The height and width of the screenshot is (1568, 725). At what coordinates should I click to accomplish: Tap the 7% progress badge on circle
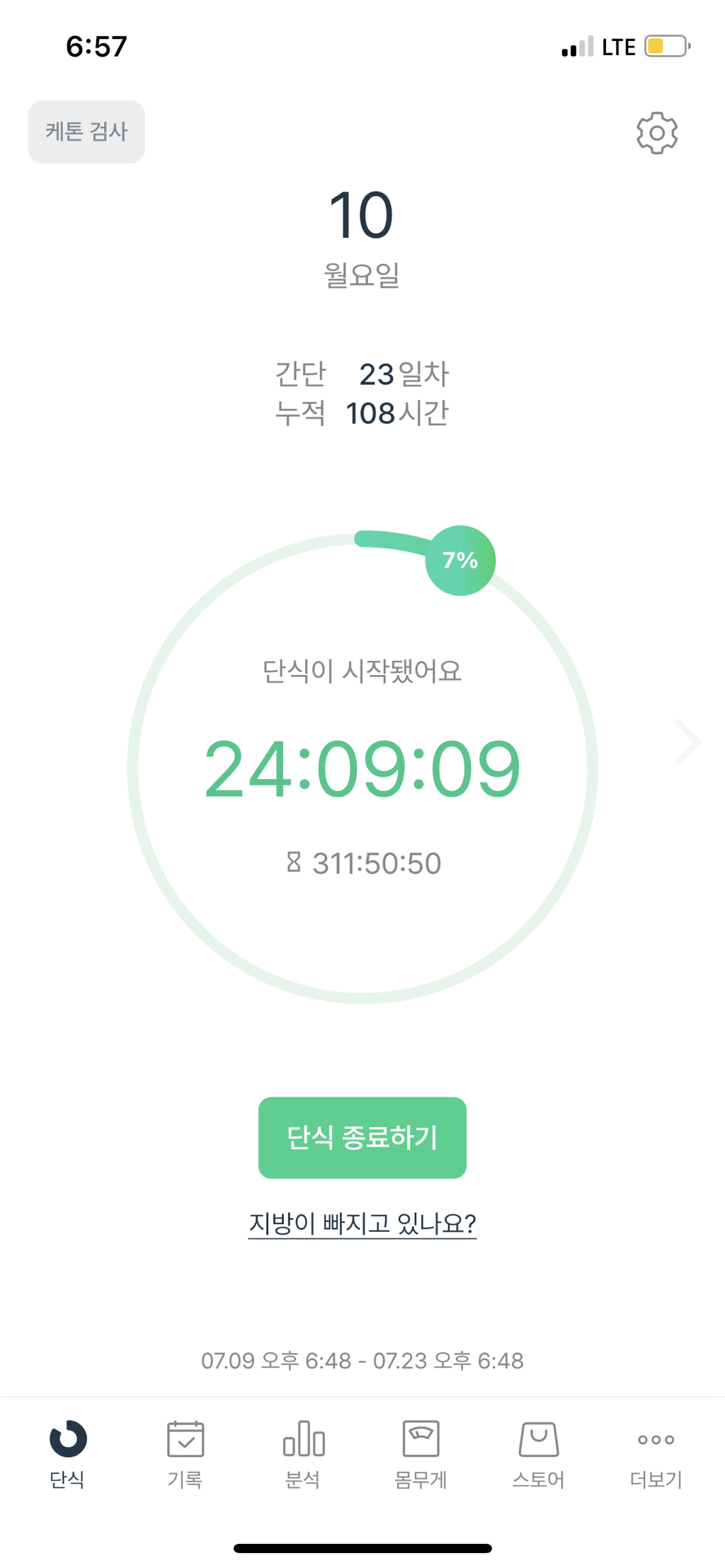click(460, 560)
